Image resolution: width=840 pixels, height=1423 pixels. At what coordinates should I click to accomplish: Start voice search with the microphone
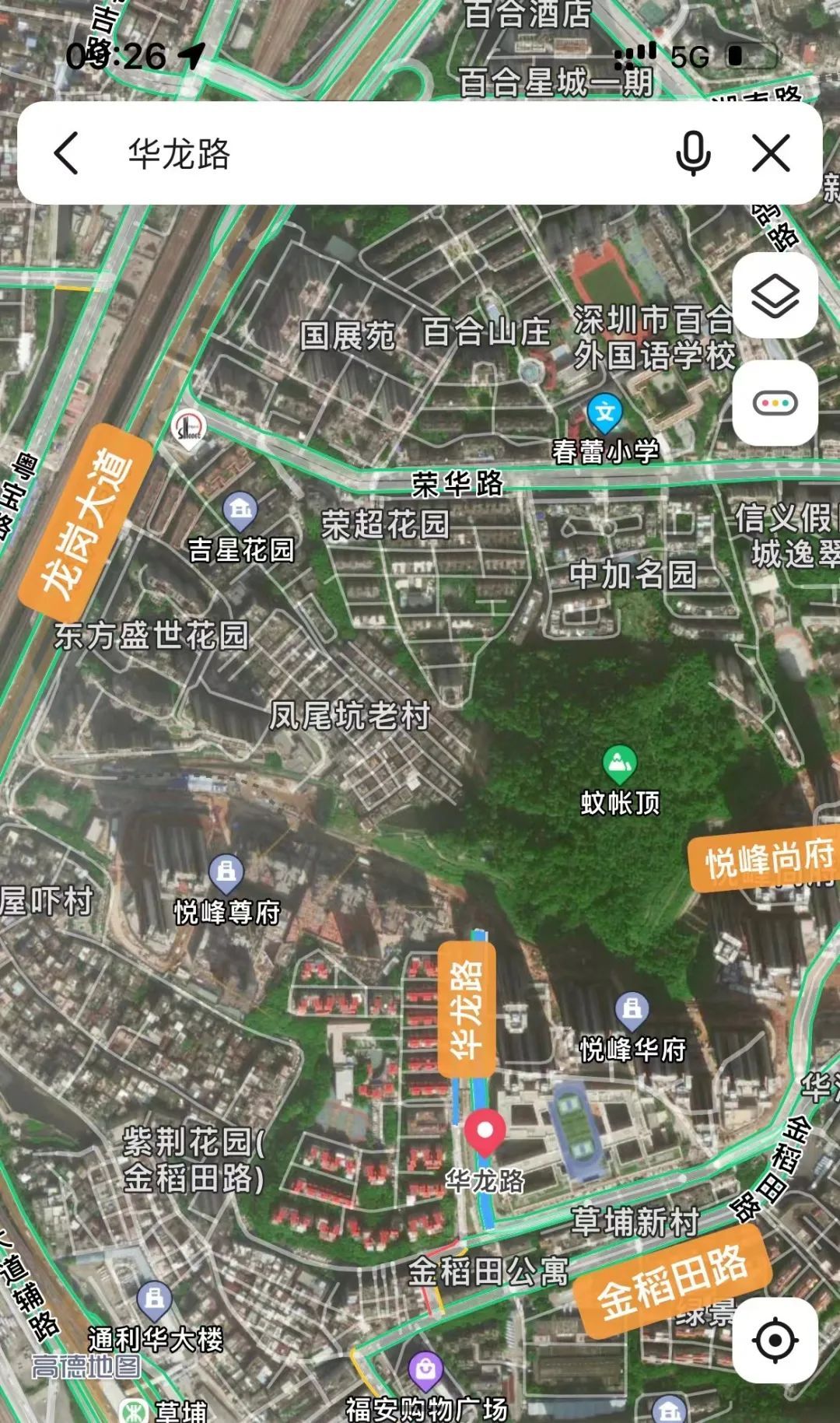(692, 153)
